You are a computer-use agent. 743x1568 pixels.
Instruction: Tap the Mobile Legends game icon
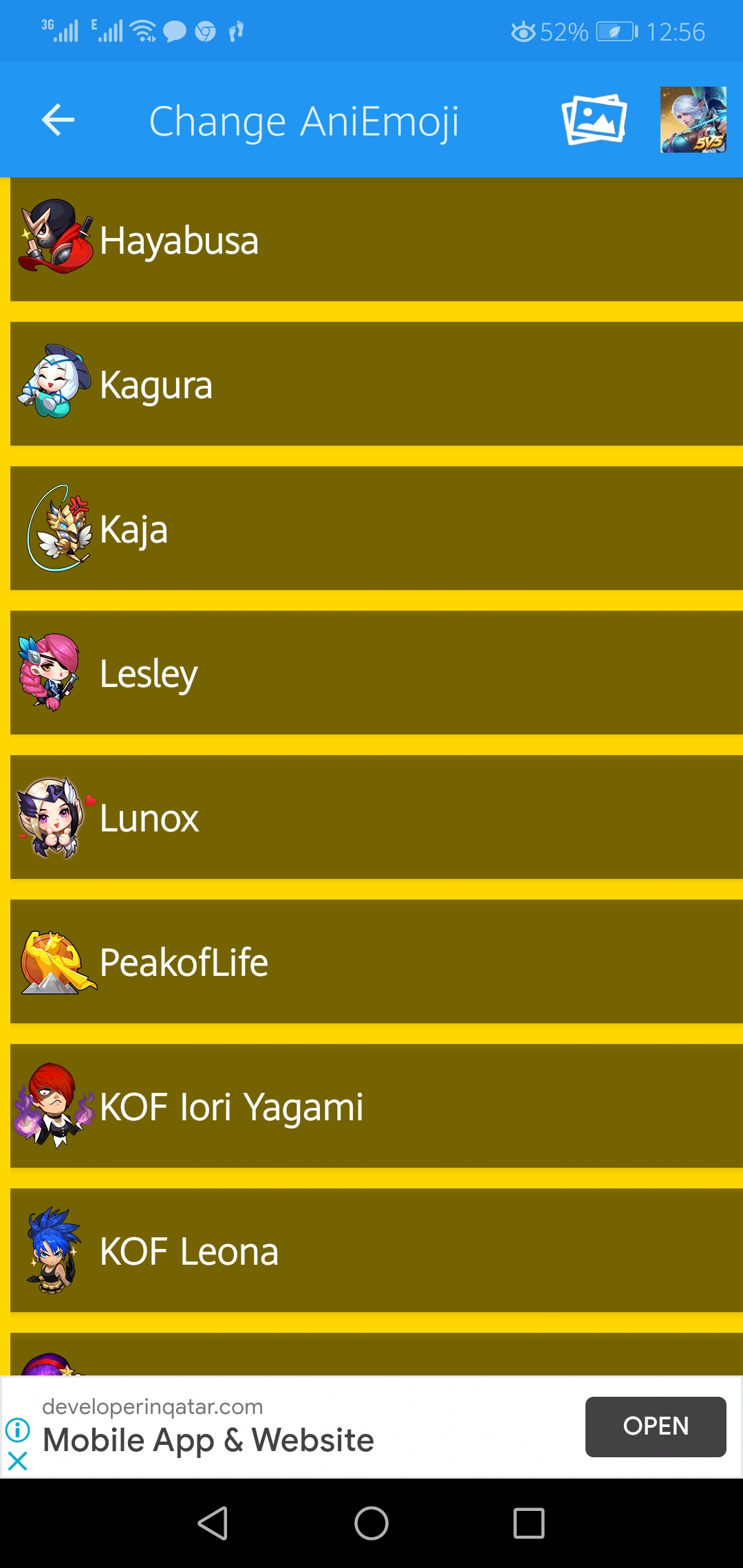693,120
